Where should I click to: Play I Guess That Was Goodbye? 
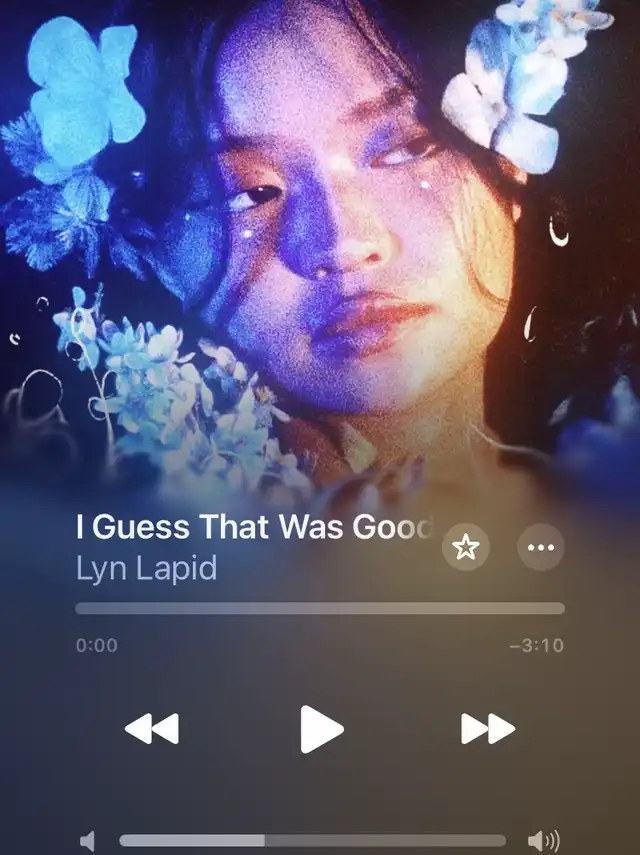pos(321,729)
